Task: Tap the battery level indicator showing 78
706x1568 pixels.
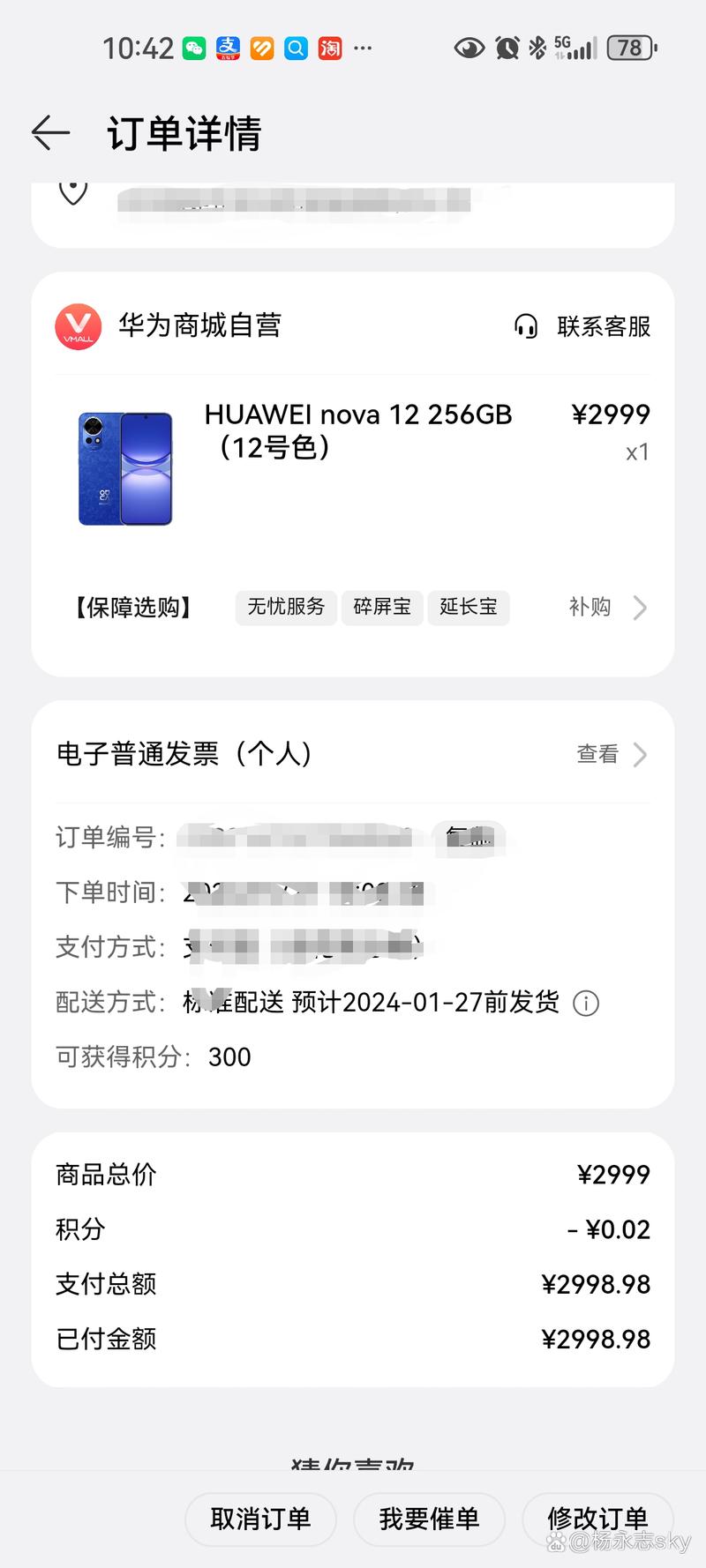Action: [629, 49]
